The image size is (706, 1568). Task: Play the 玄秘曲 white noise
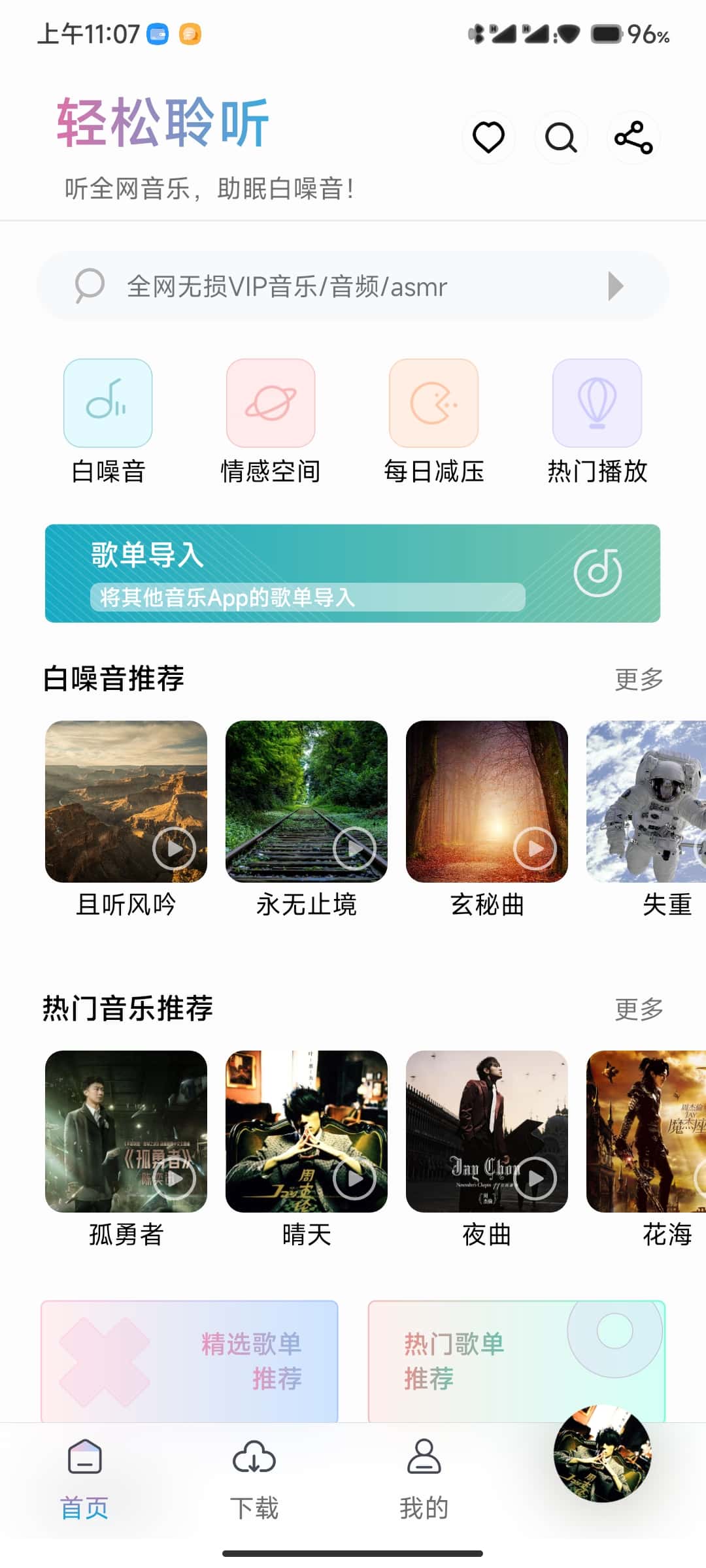(x=487, y=802)
